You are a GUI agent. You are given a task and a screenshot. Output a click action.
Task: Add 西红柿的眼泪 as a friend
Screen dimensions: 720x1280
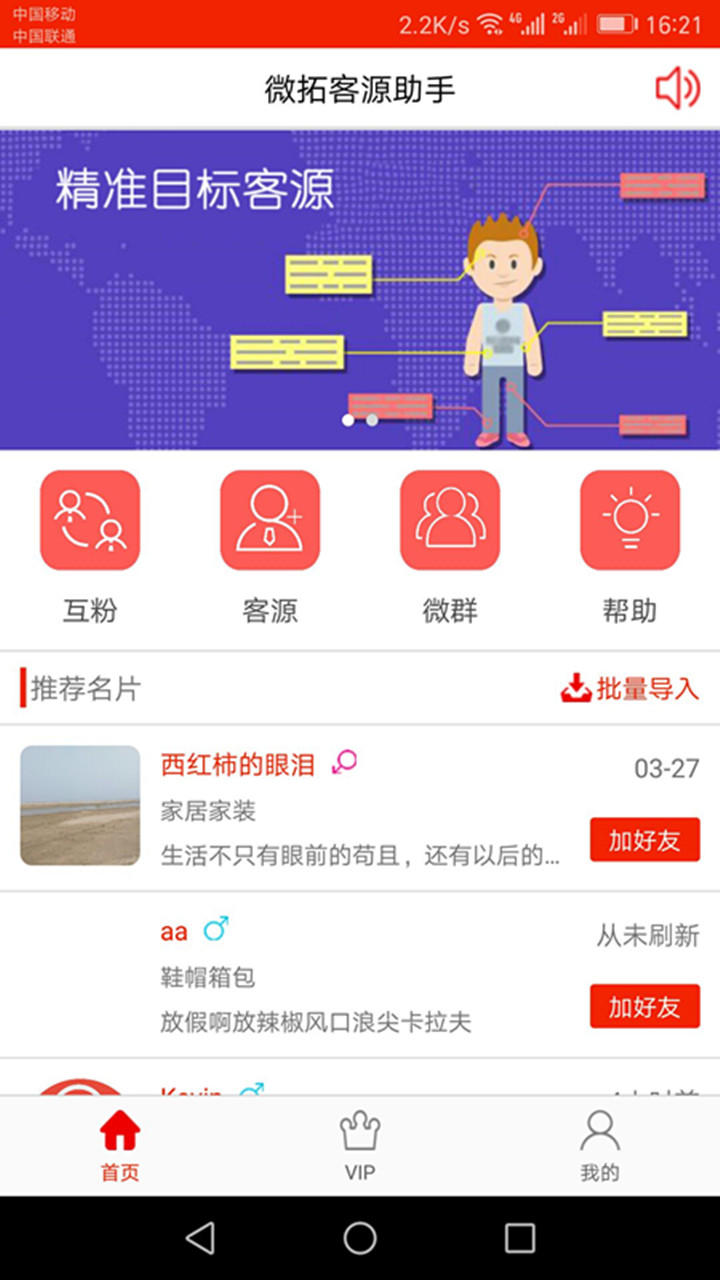click(x=644, y=840)
